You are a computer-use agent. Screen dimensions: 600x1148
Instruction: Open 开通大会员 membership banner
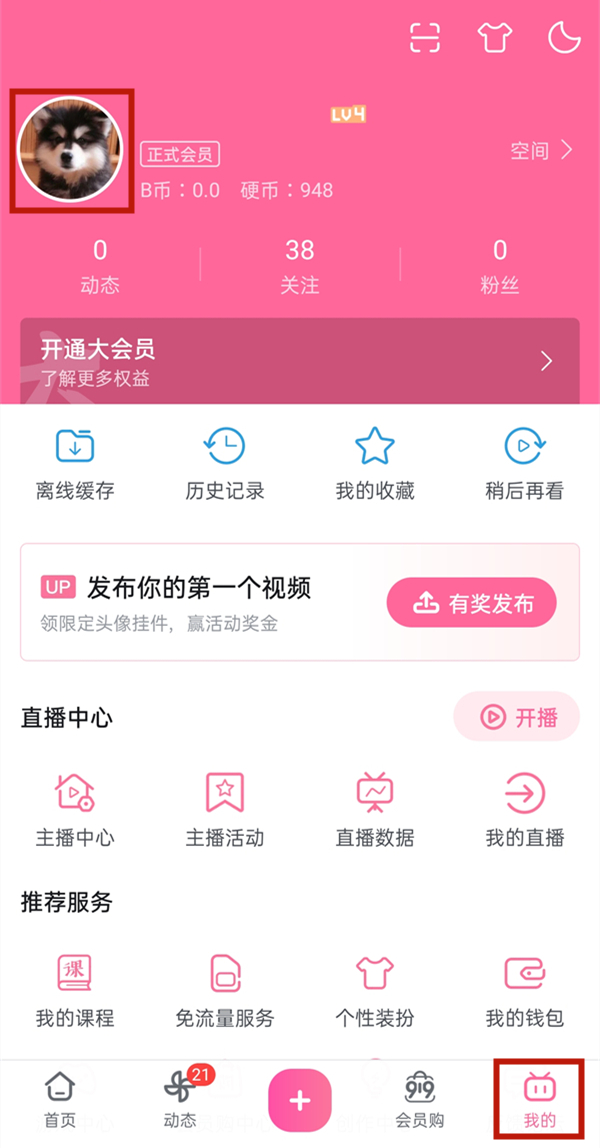(x=300, y=361)
